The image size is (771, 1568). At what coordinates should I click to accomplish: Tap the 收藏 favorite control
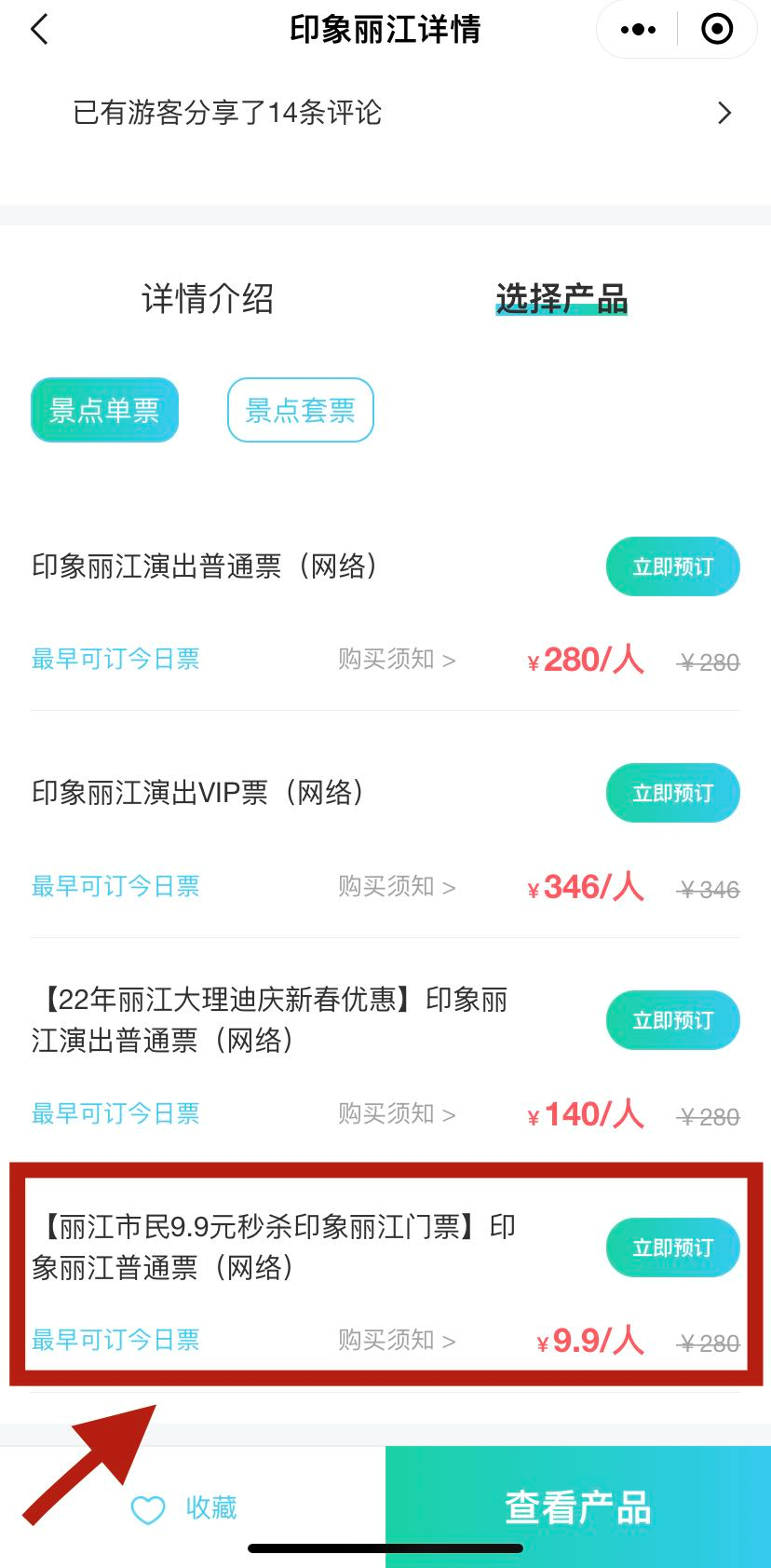[x=212, y=1507]
